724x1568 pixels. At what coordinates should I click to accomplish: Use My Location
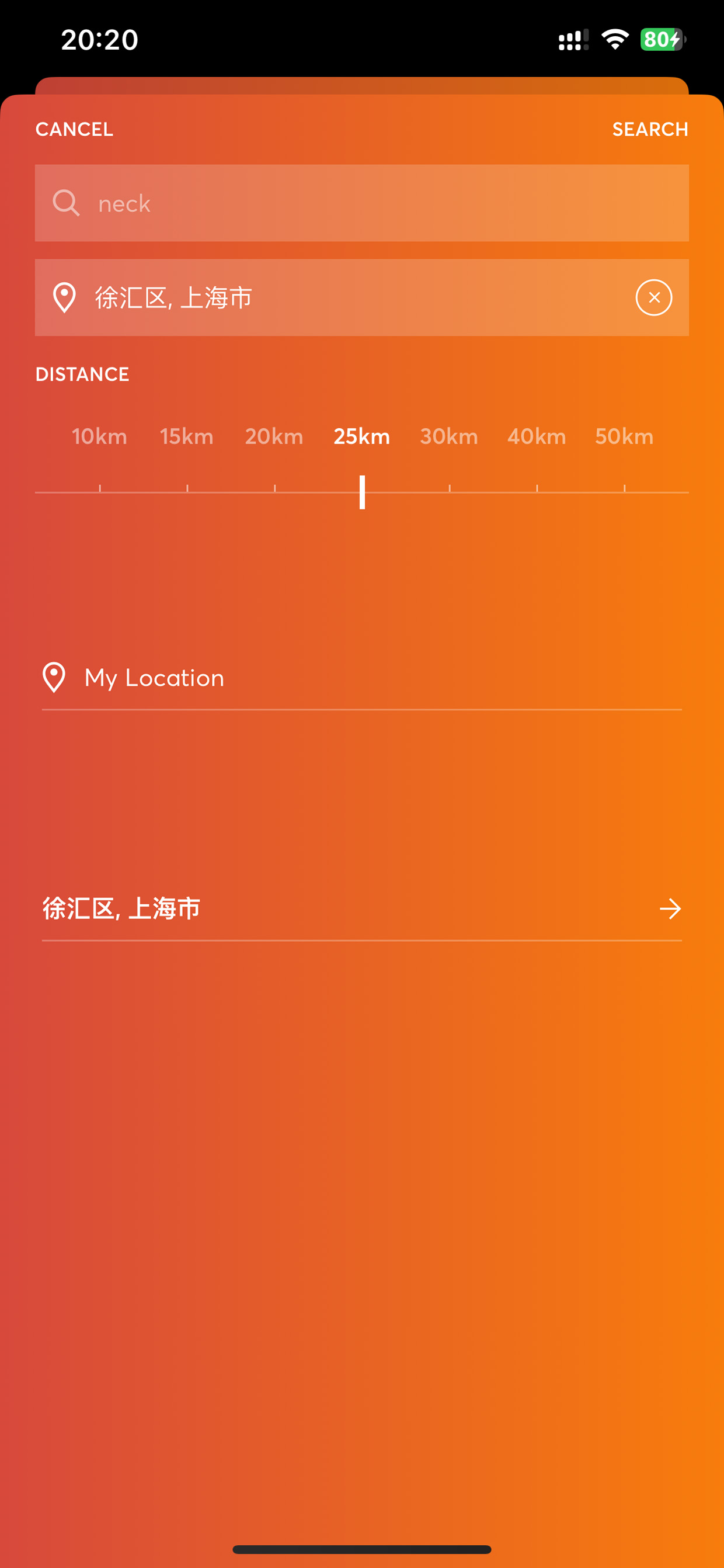point(362,678)
